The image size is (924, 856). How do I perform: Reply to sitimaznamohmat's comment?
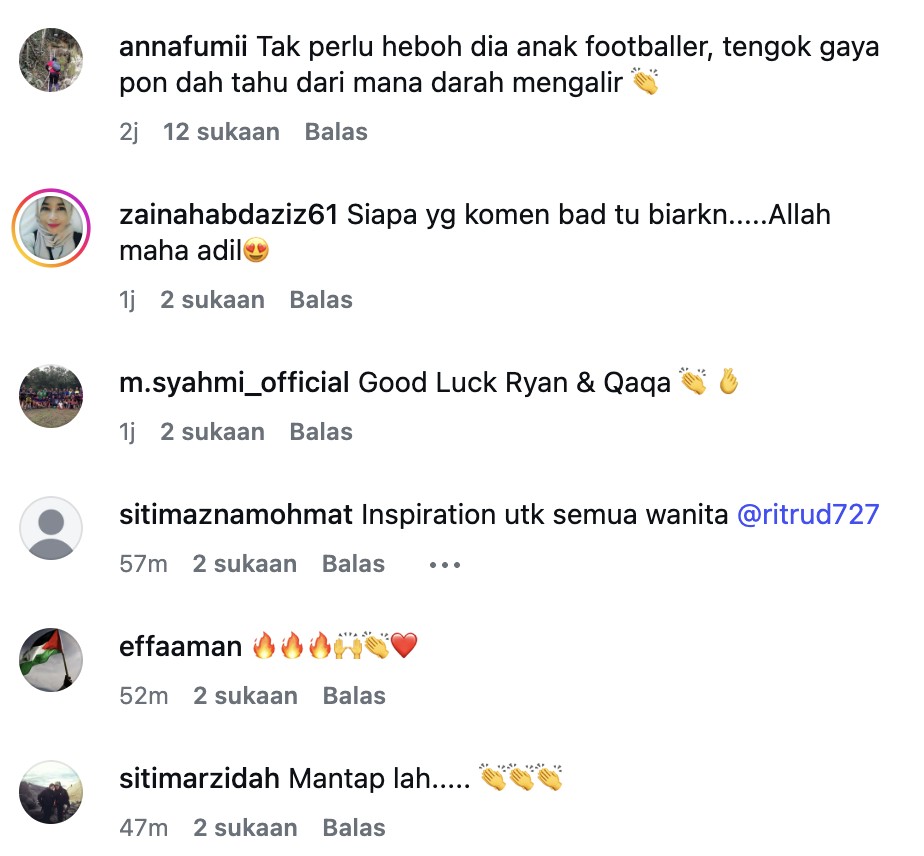pos(353,564)
